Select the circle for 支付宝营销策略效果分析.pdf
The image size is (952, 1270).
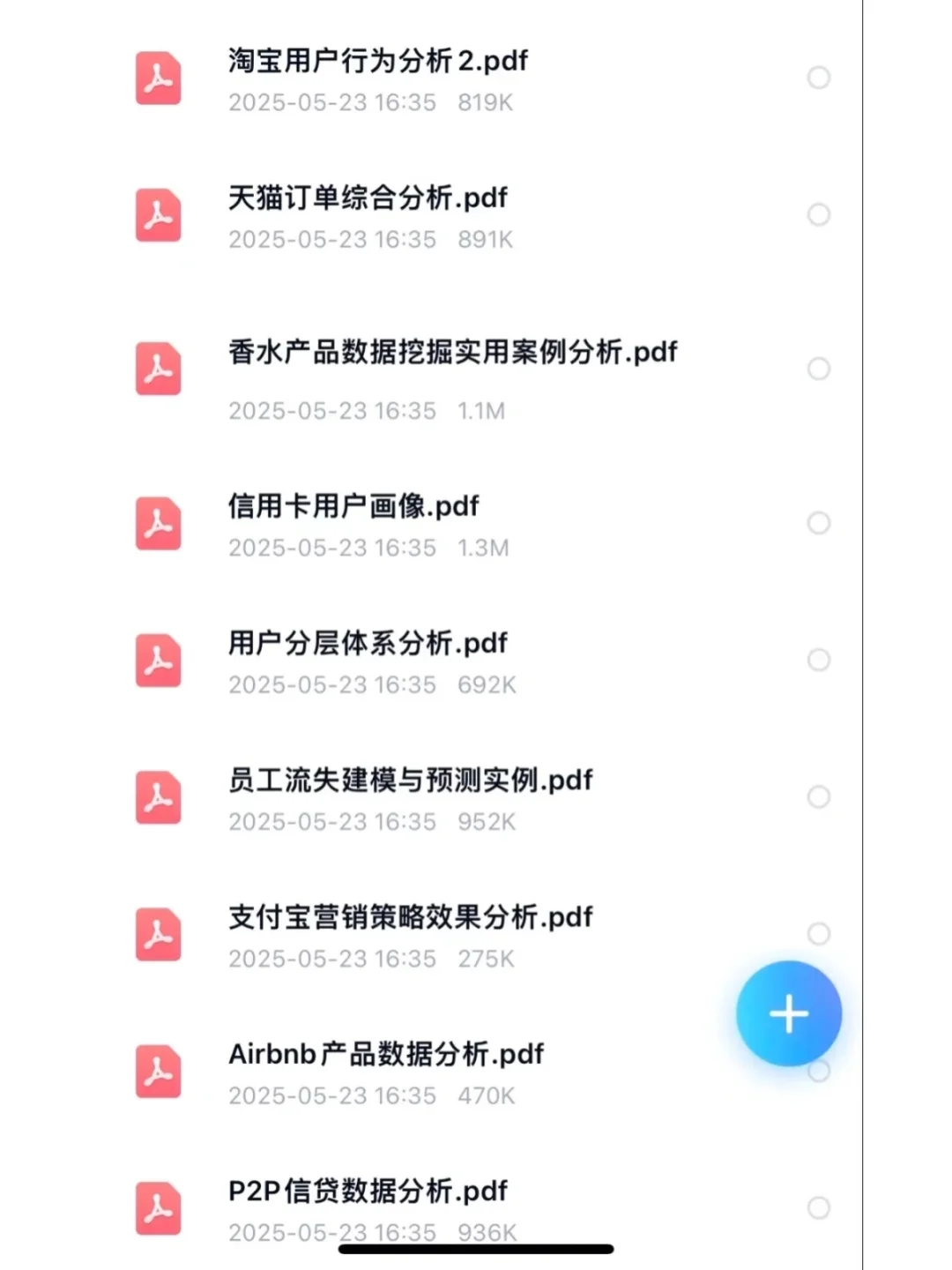[819, 932]
